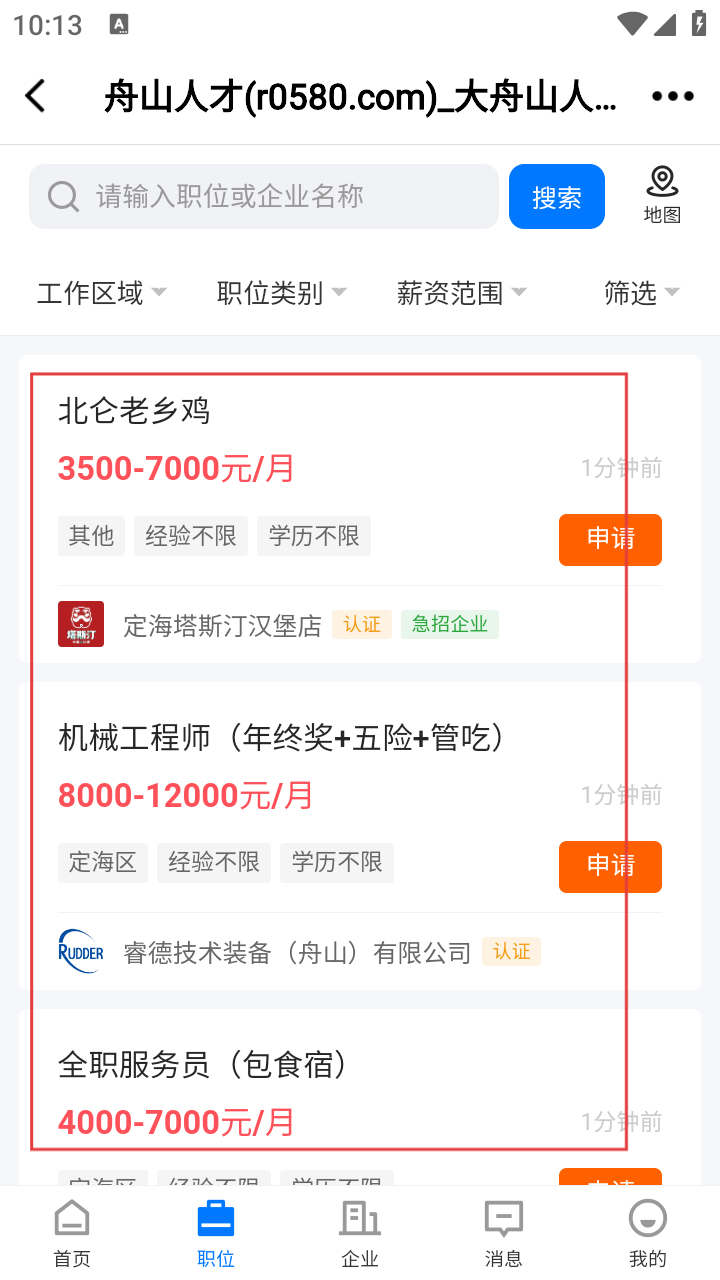View company 睿德技术装备（舟山）有限公司
Screen dimensions: 720x1280
coord(297,952)
